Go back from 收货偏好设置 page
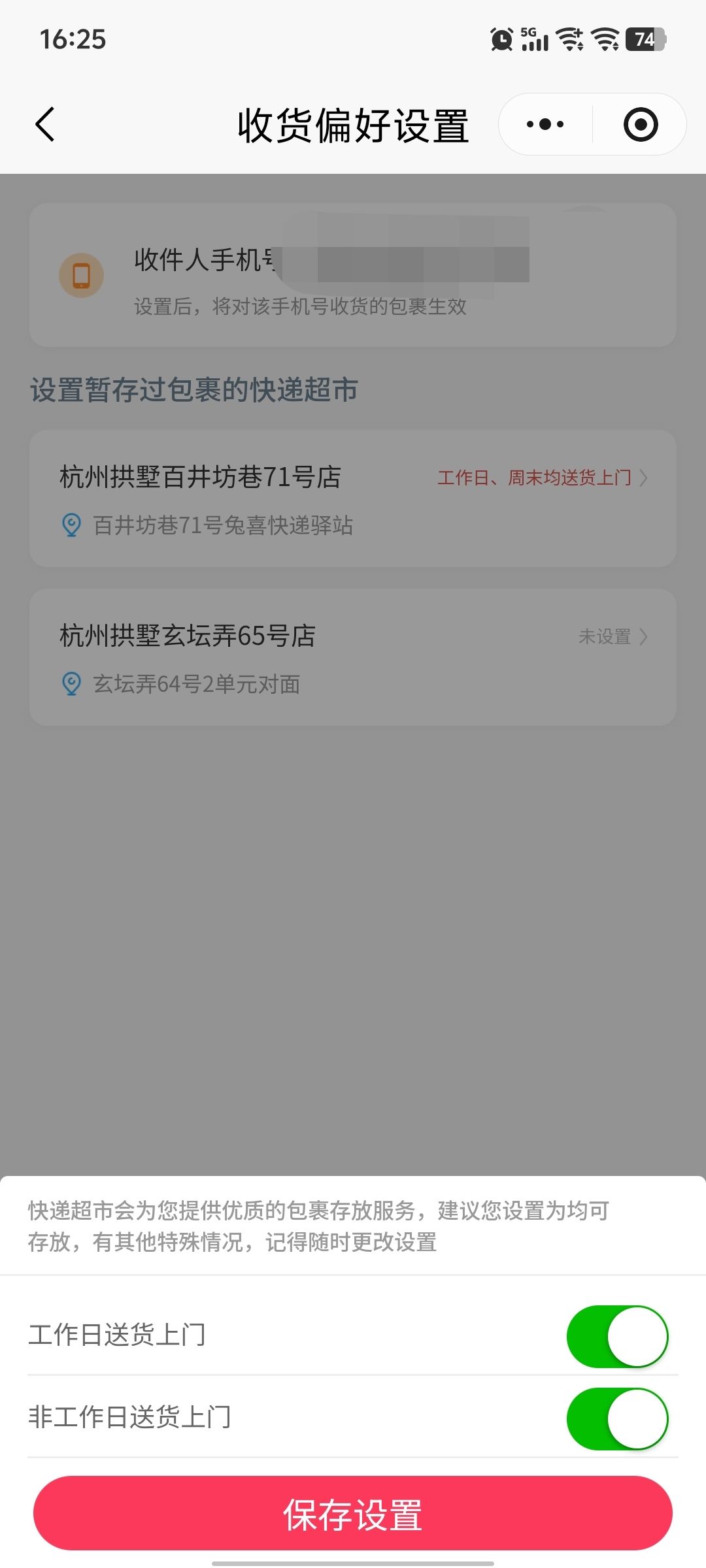The height and width of the screenshot is (1568, 706). click(44, 124)
